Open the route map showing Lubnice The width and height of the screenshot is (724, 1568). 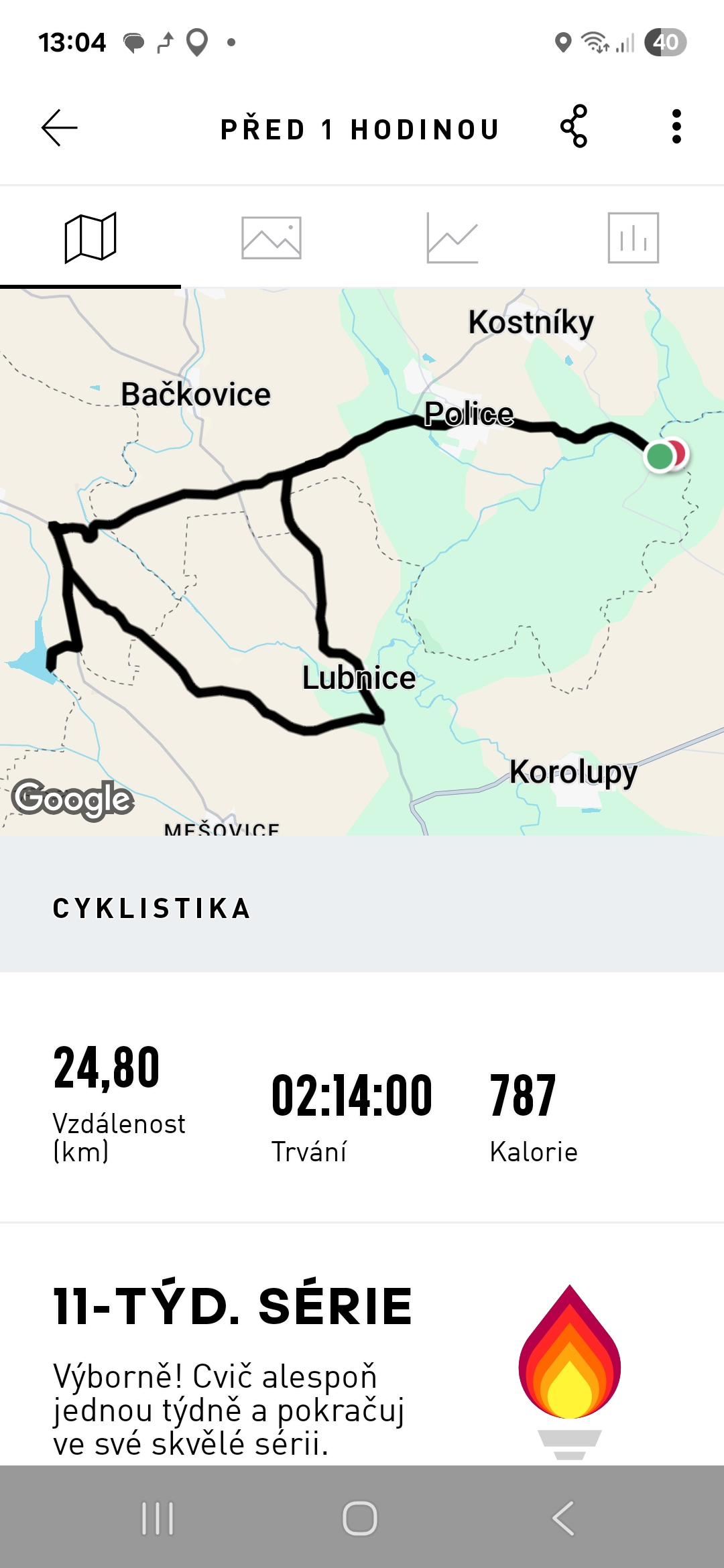pyautogui.click(x=362, y=562)
